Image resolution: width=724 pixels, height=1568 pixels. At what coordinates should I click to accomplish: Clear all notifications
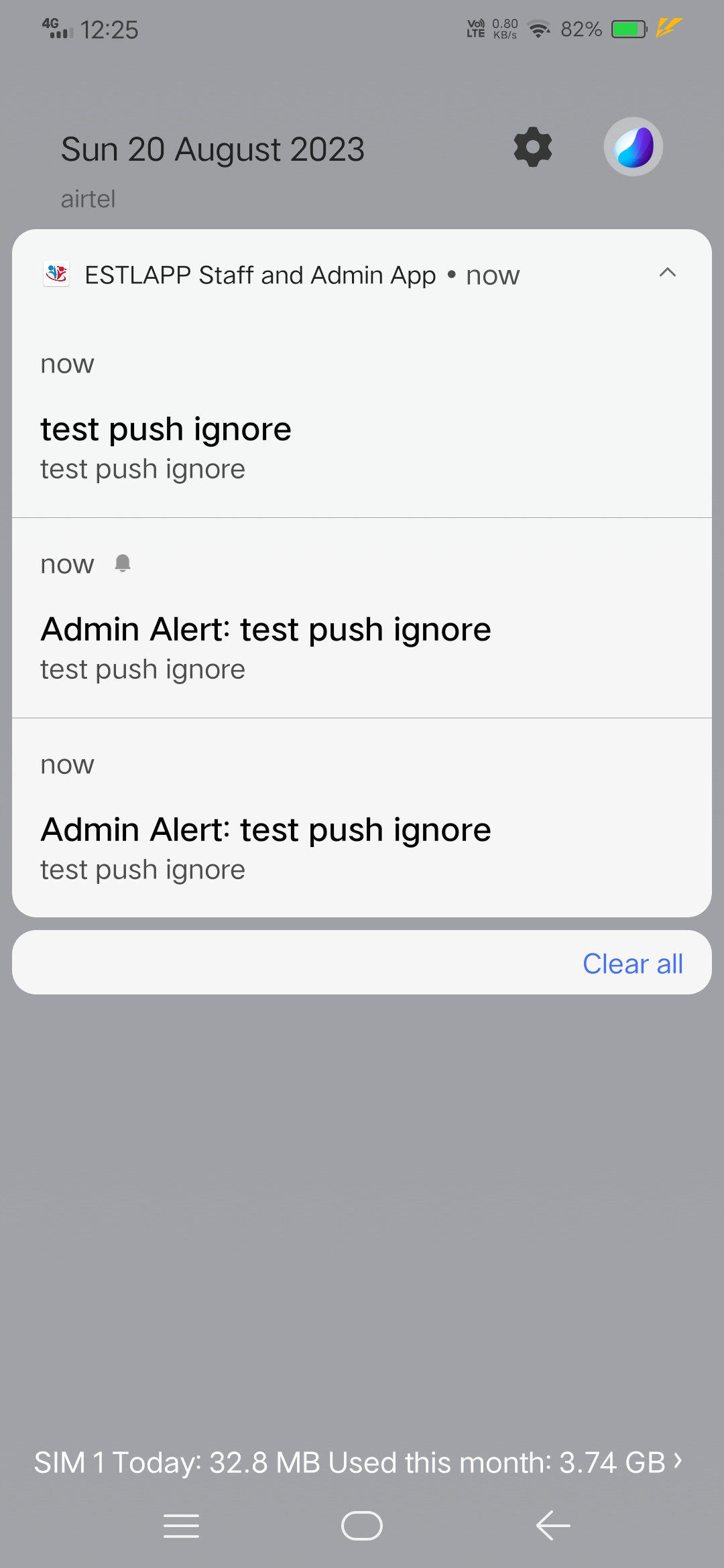click(x=632, y=964)
